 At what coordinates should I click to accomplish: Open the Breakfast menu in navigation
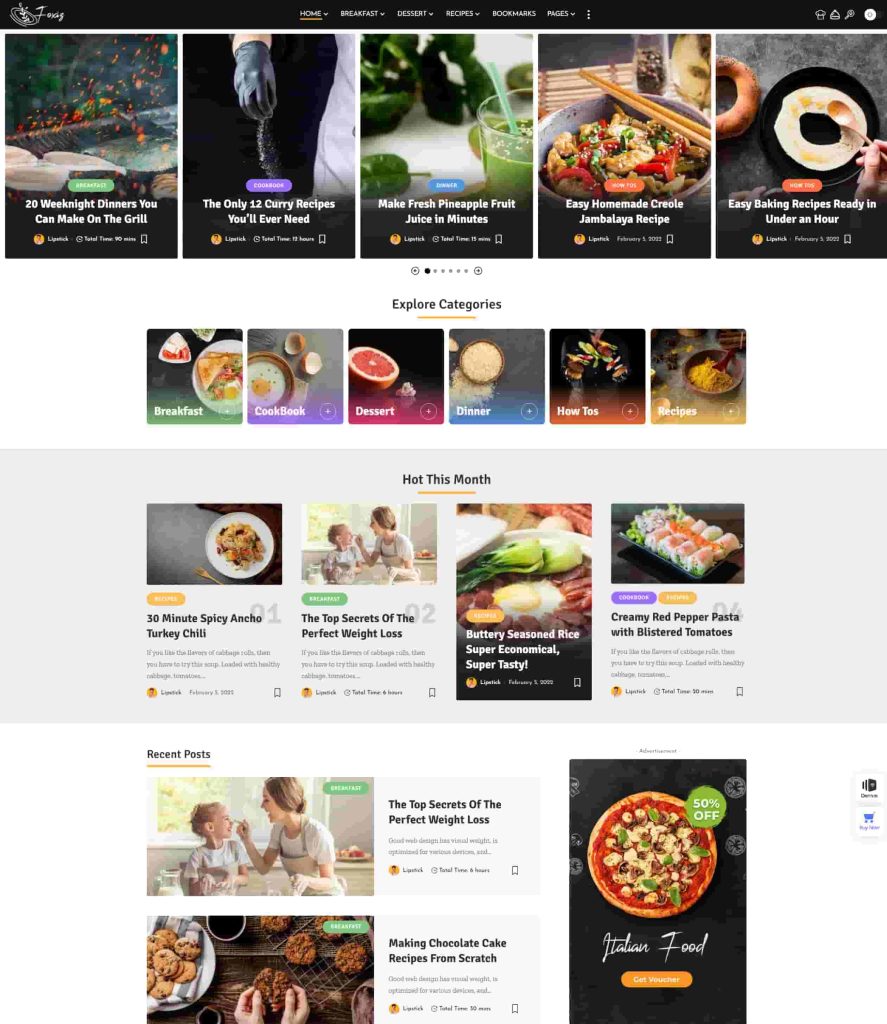point(361,14)
